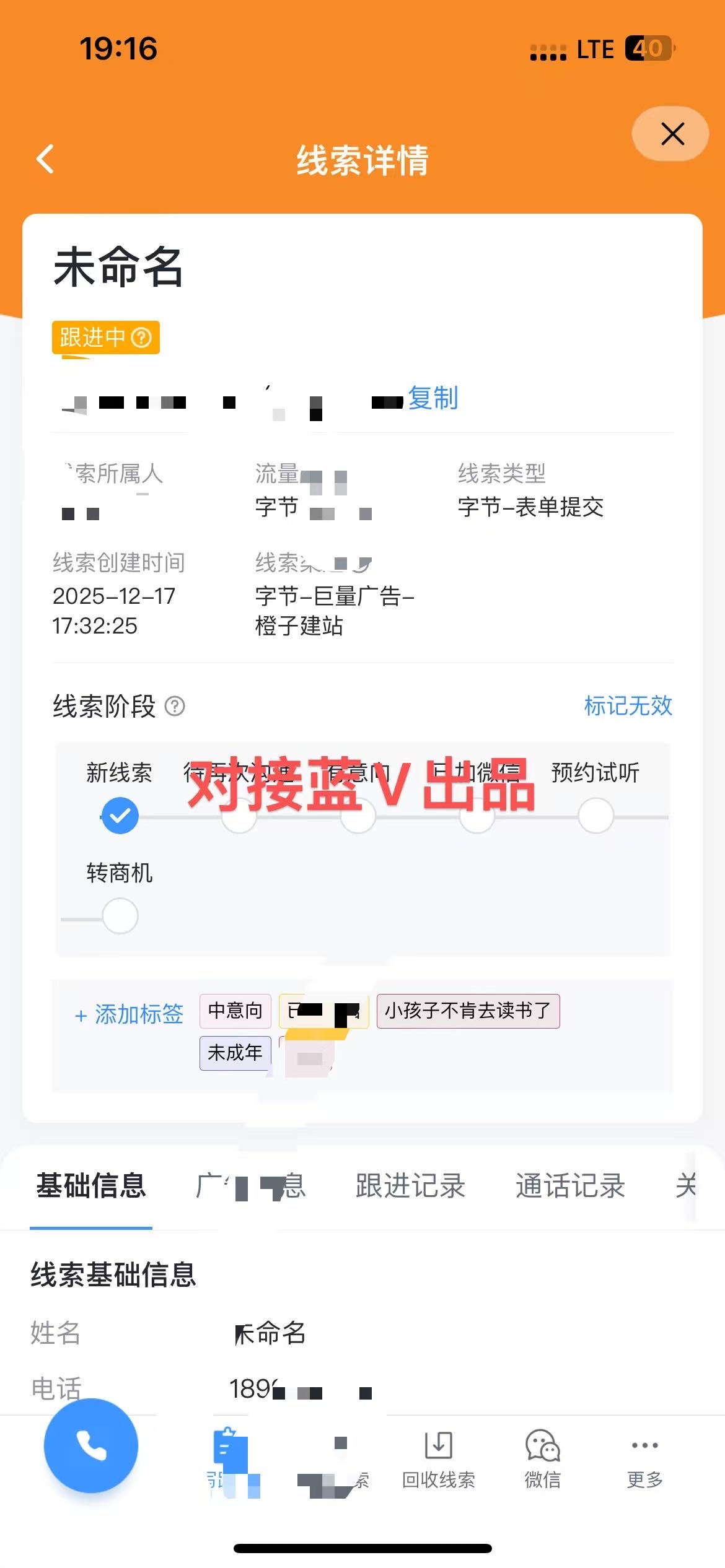Viewport: 725px width, 1568px height.
Task: Select the 转商机 stage
Action: [120, 916]
